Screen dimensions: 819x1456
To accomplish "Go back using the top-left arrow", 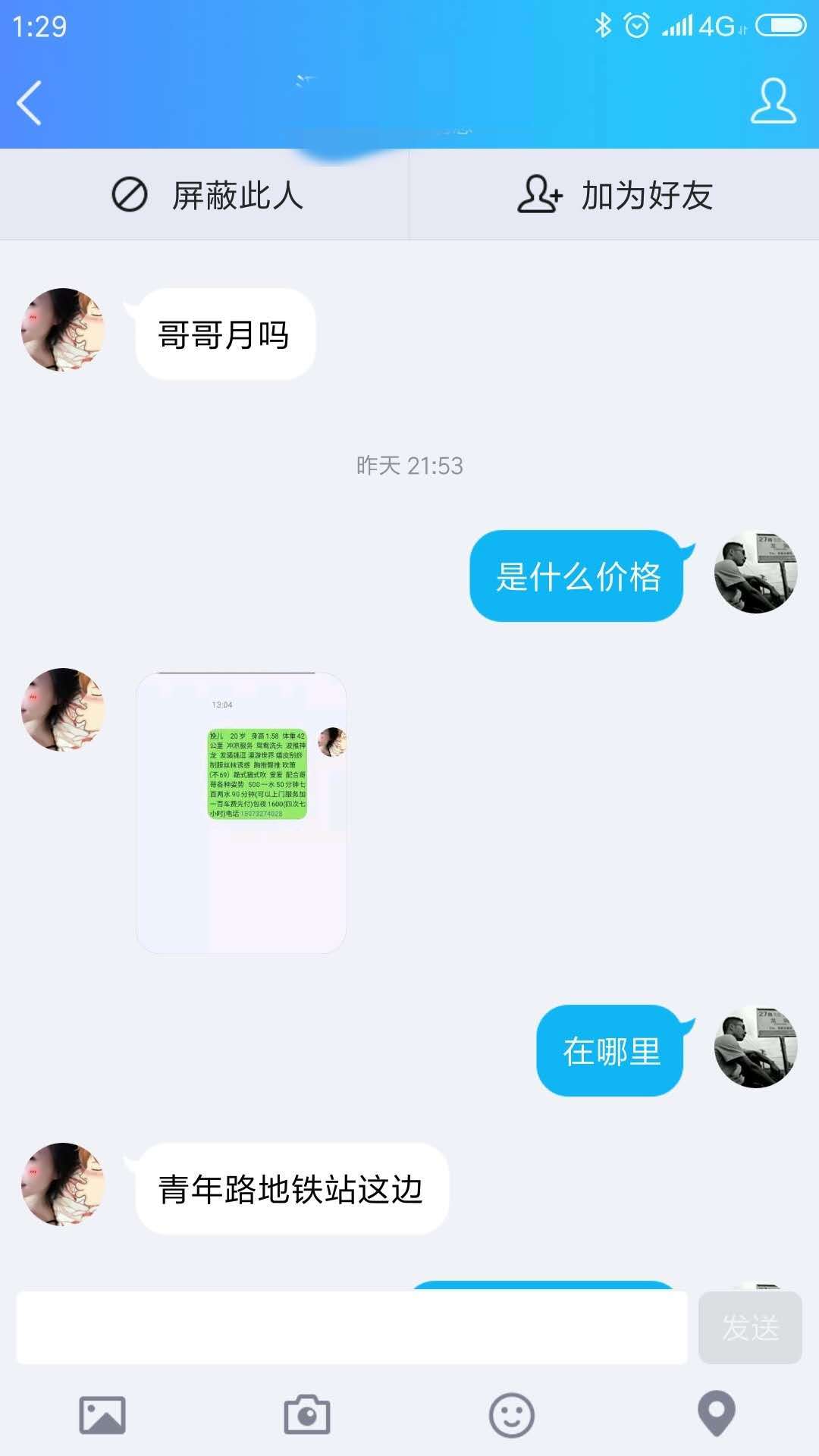I will pos(29,102).
